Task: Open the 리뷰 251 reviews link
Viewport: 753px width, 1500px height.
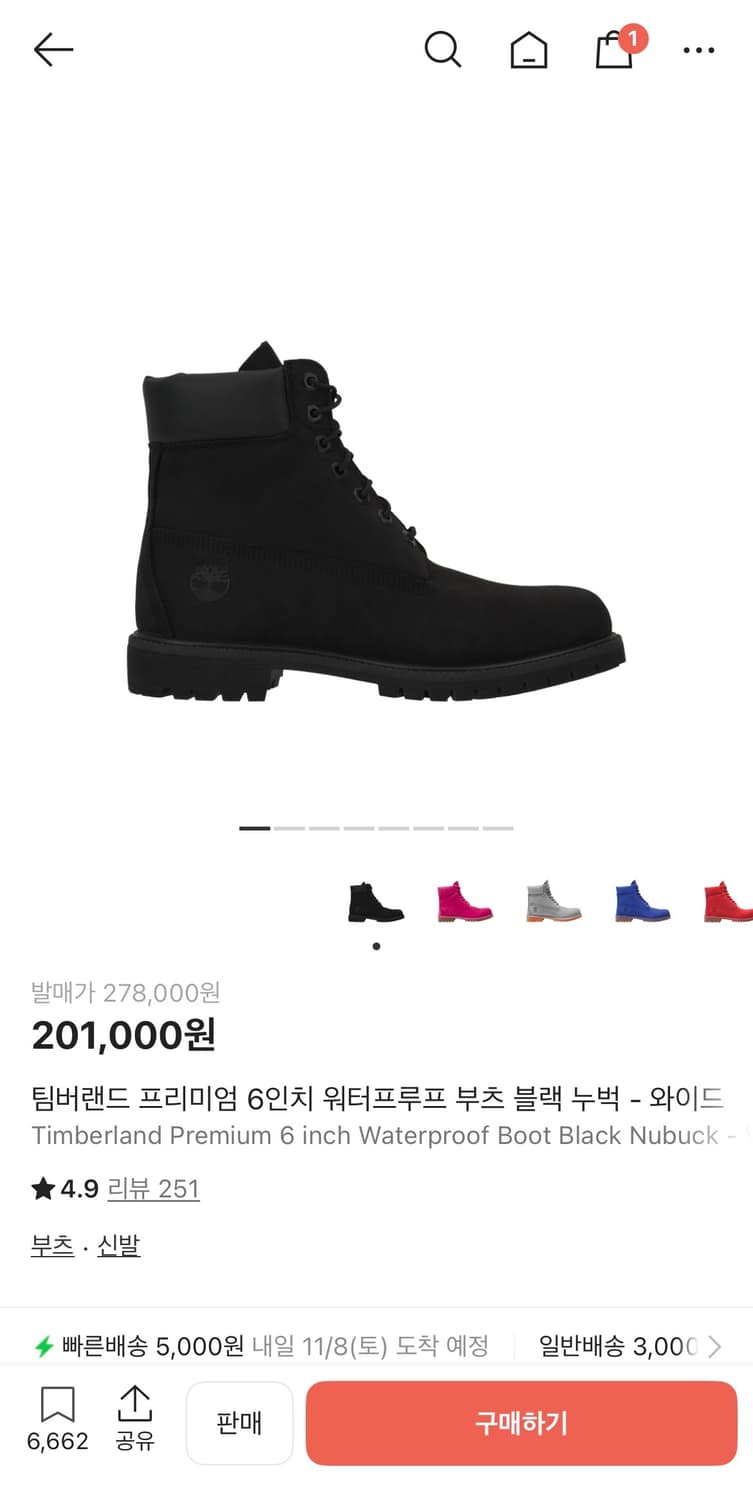Action: tap(153, 1188)
